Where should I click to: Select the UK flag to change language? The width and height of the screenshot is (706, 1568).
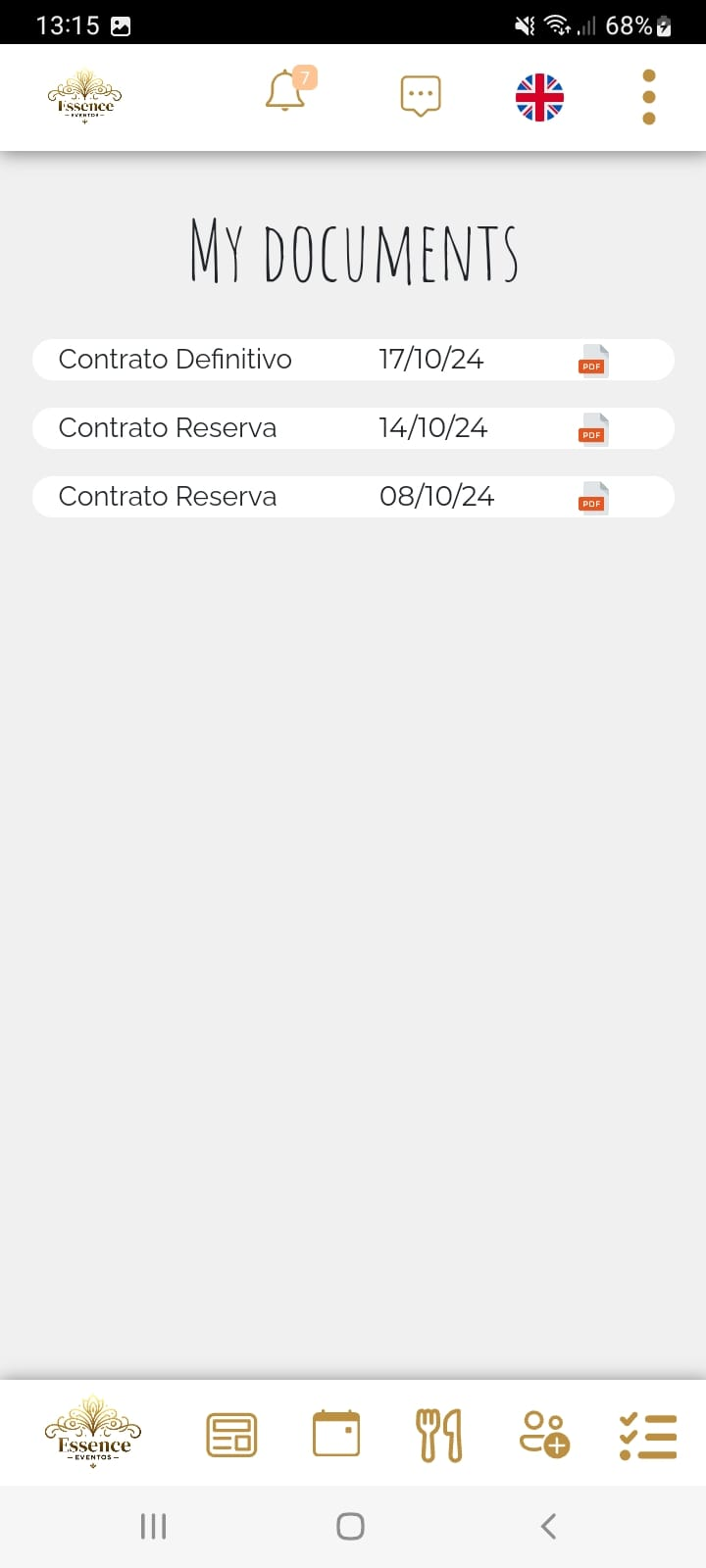pos(538,96)
